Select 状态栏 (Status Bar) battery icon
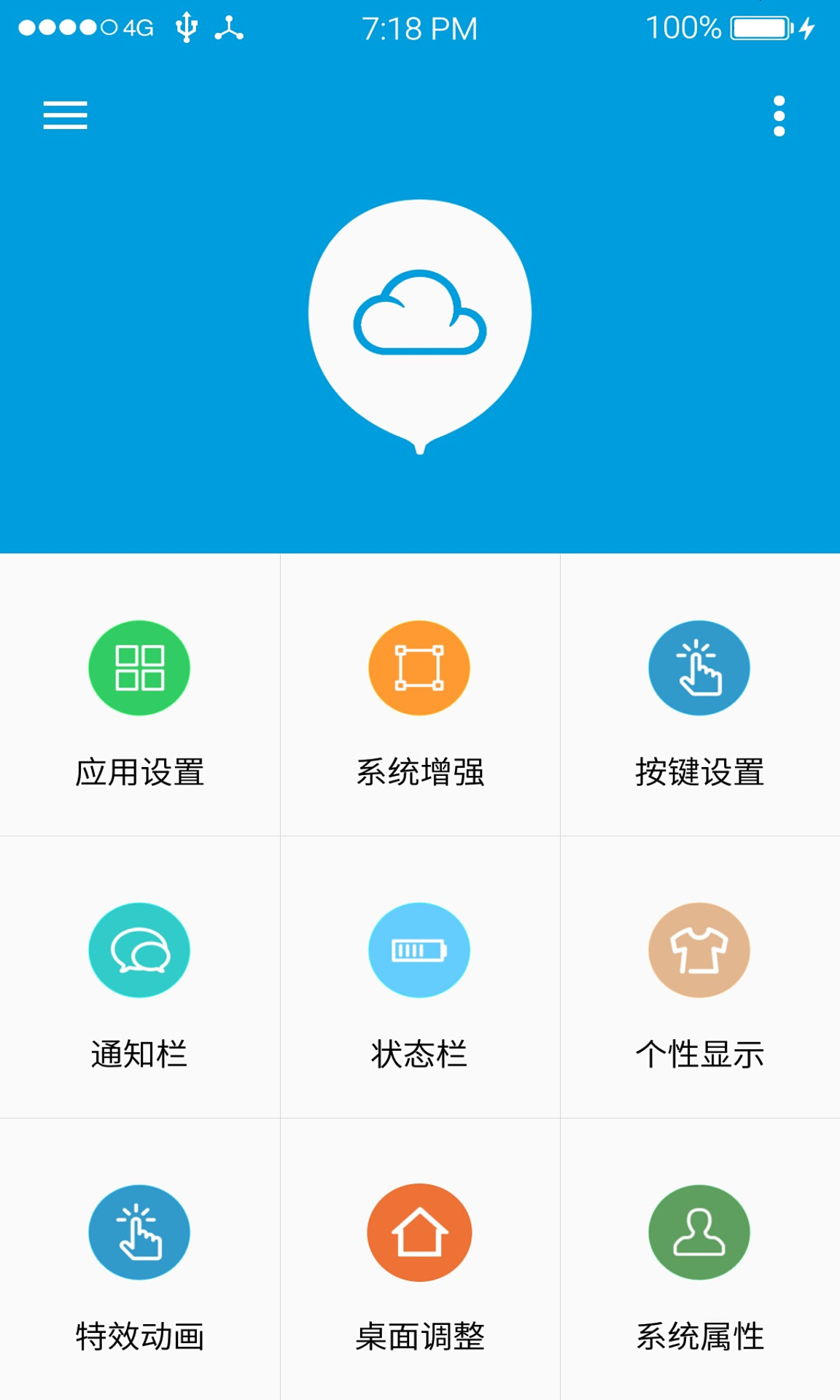 click(419, 949)
